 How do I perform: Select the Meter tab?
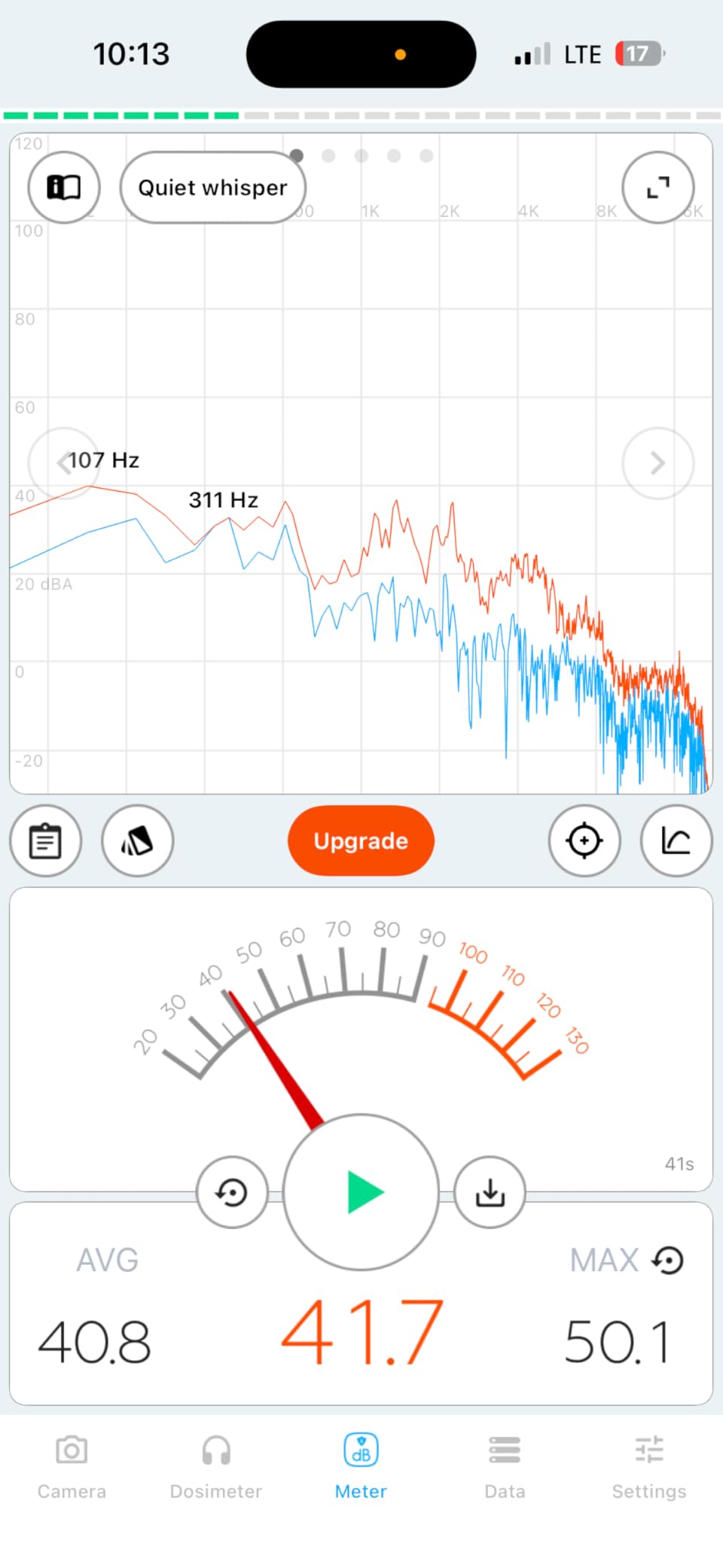pyautogui.click(x=361, y=1465)
